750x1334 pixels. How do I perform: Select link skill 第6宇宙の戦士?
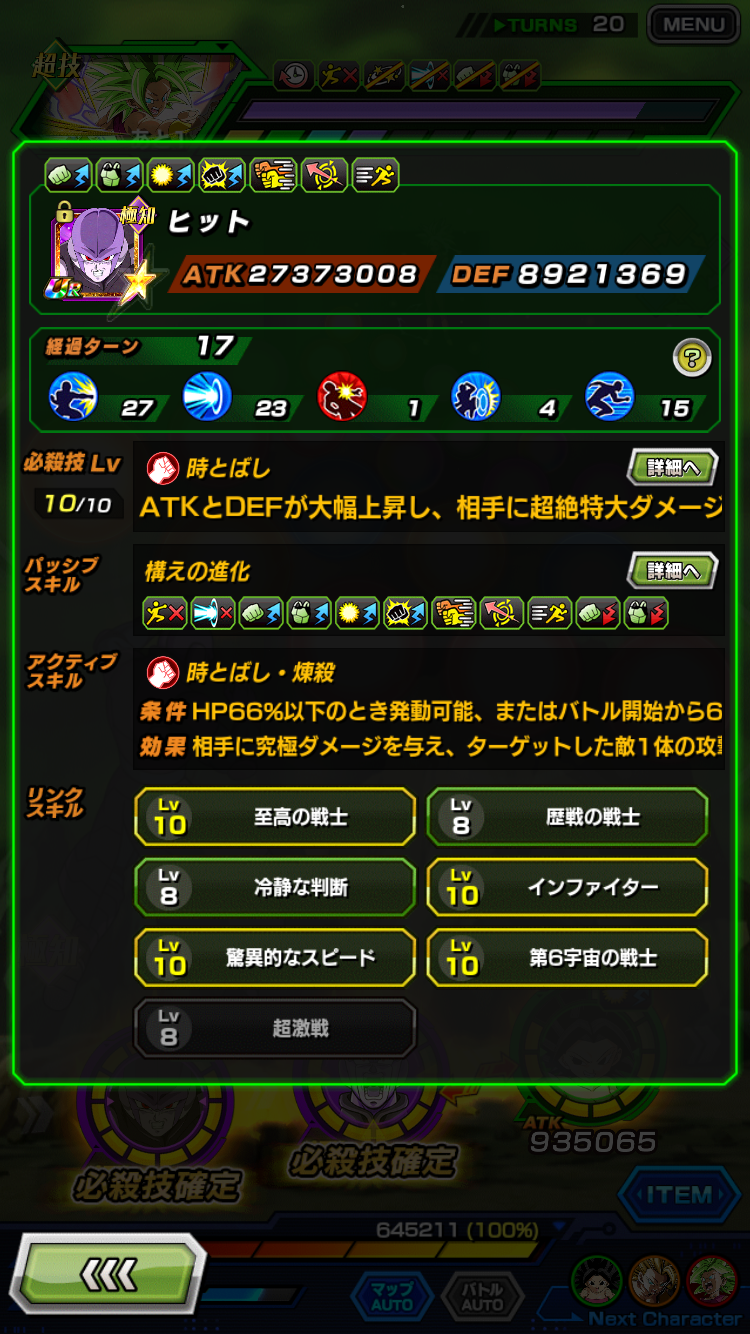(x=567, y=957)
